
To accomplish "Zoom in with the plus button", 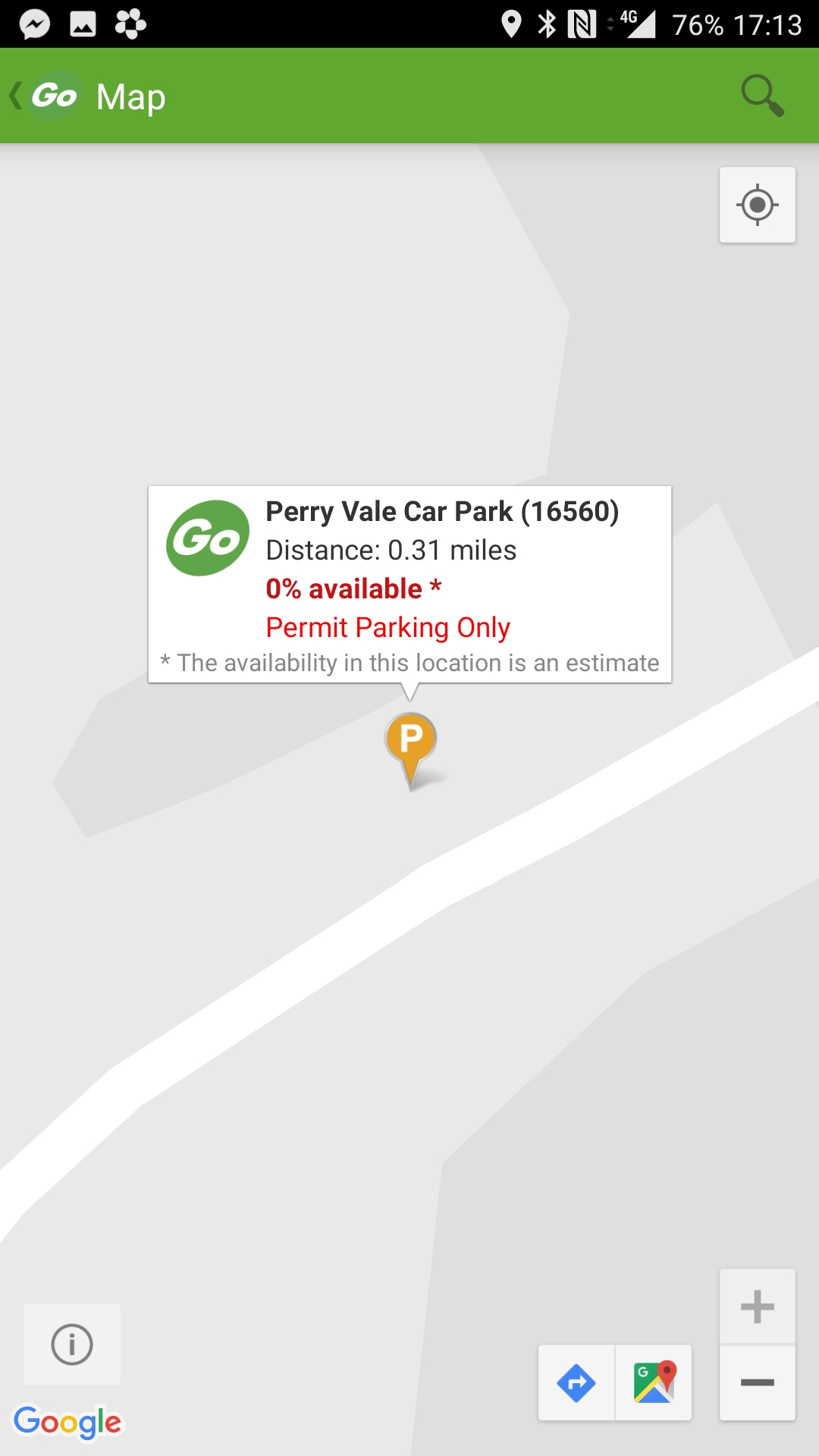I will click(757, 1307).
